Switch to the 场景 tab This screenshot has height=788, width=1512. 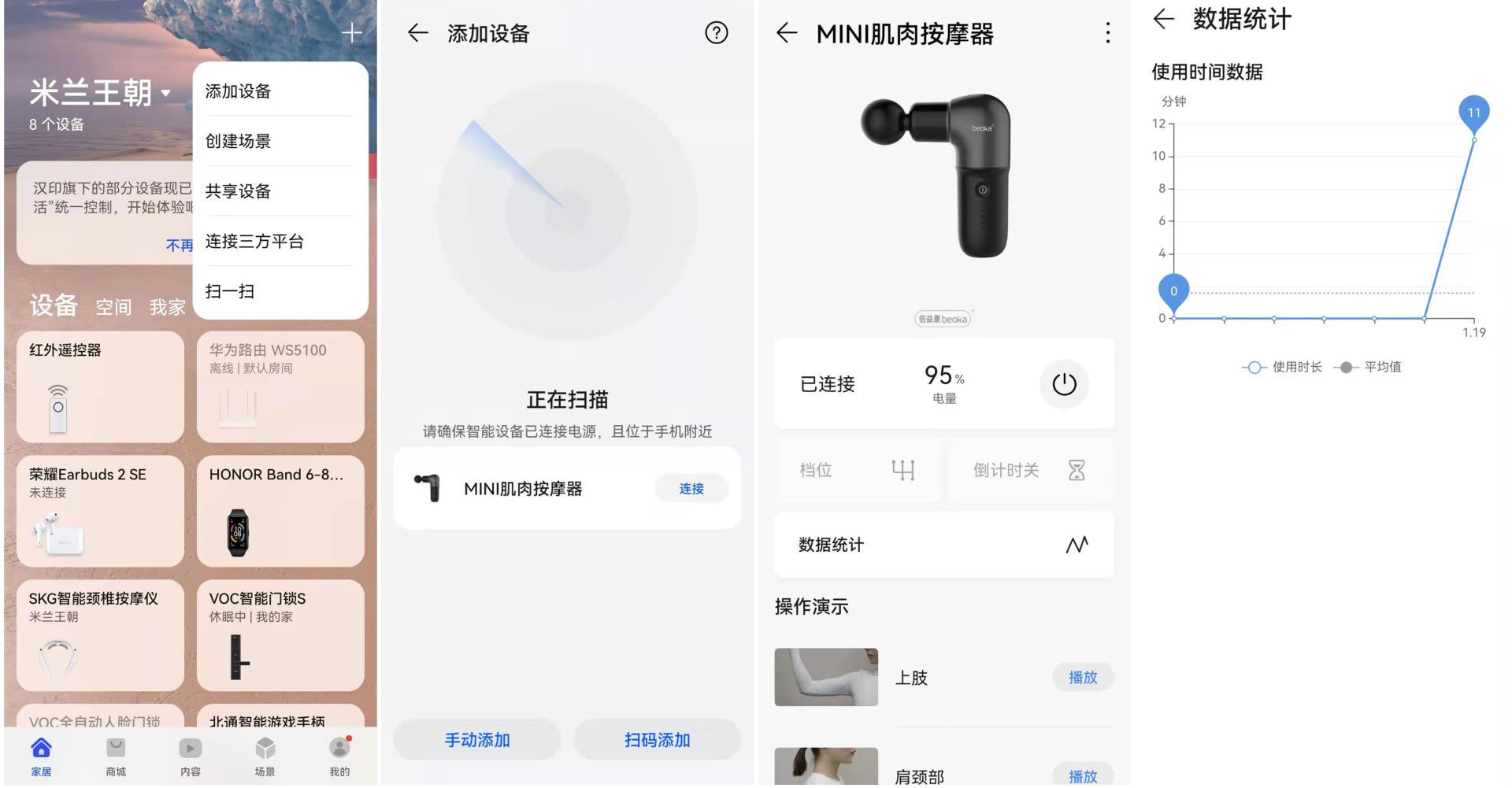265,757
